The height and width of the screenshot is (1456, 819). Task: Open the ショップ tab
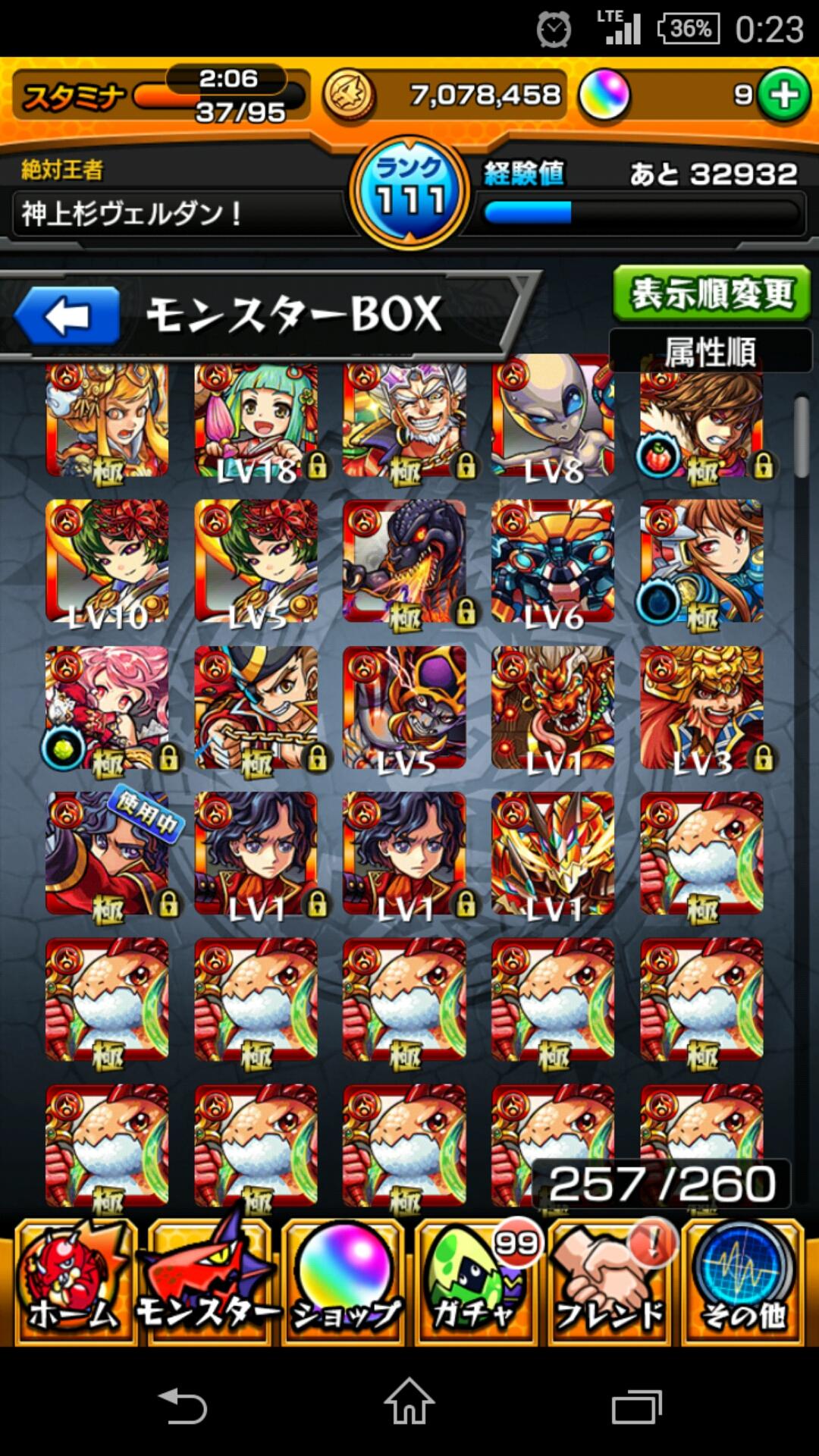344,1282
